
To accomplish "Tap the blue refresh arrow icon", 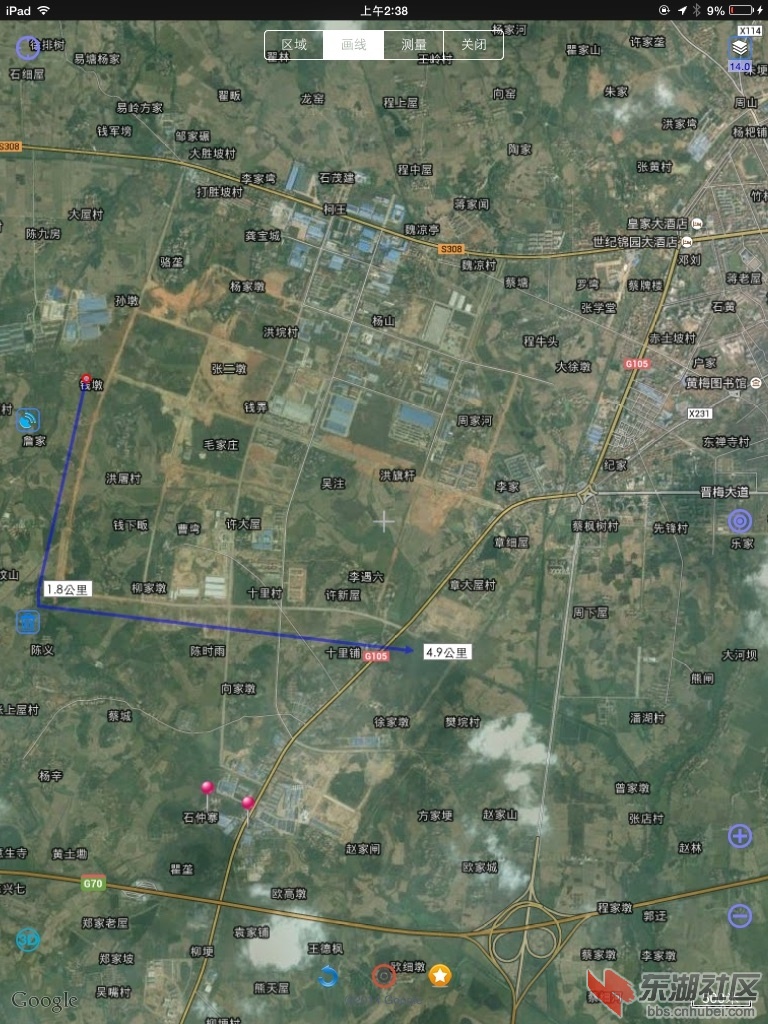I will (328, 977).
